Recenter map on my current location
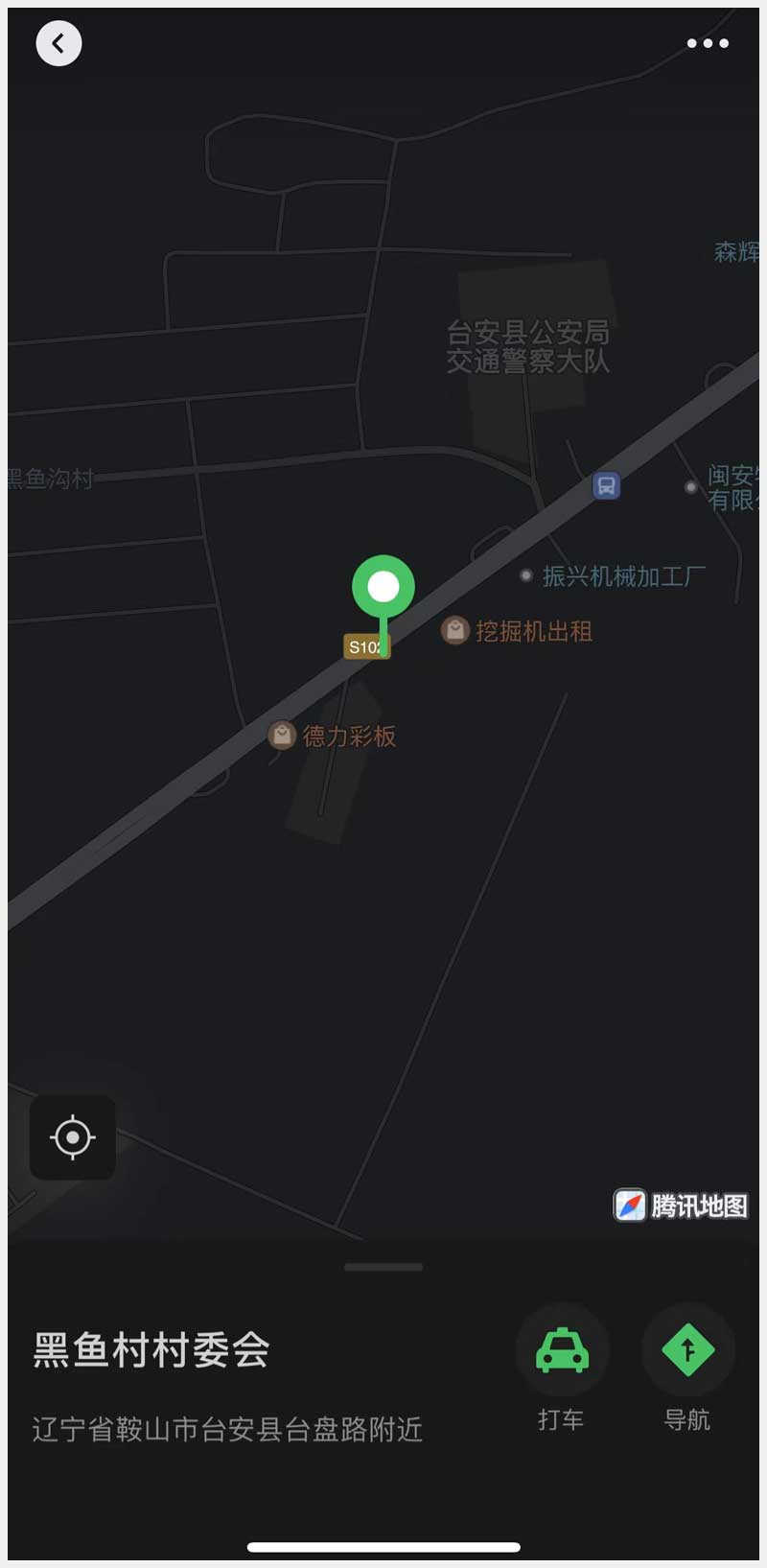The image size is (767, 1568). coord(73,1137)
